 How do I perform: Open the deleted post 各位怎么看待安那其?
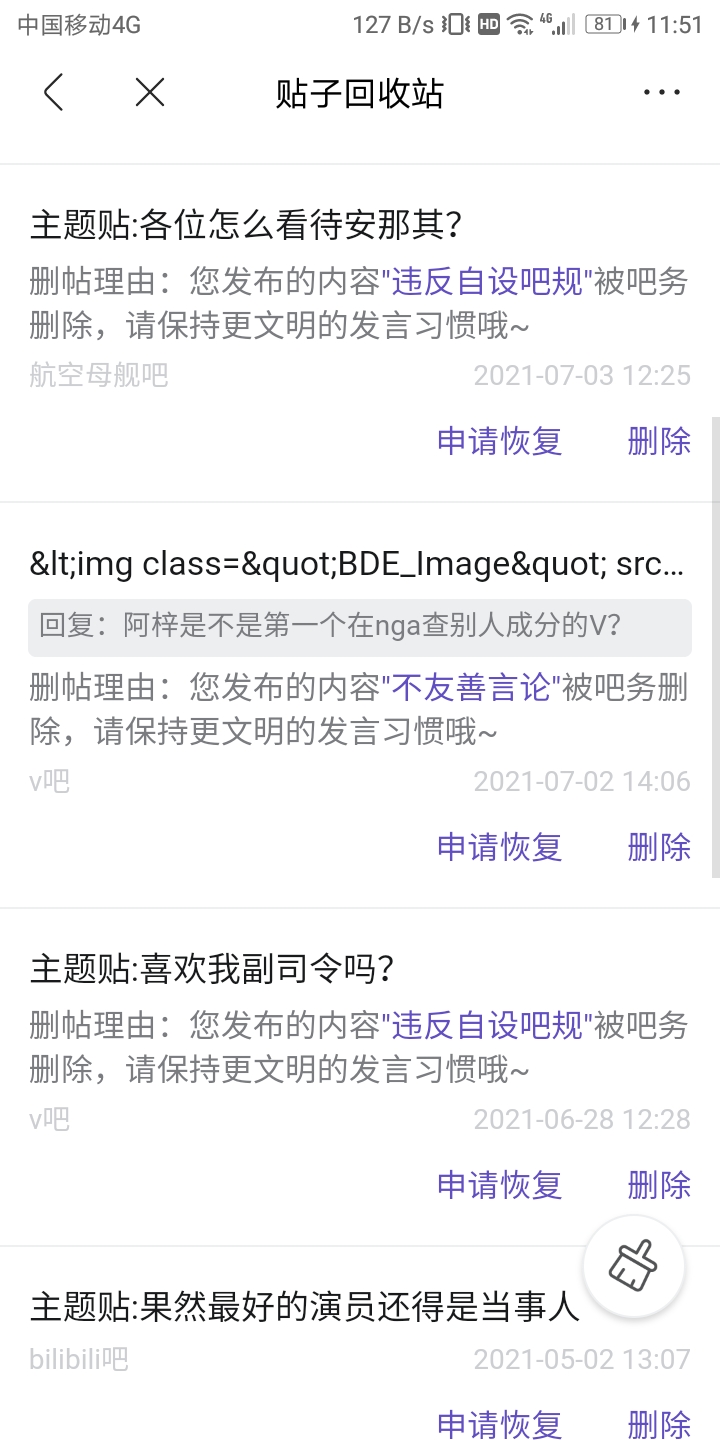245,224
